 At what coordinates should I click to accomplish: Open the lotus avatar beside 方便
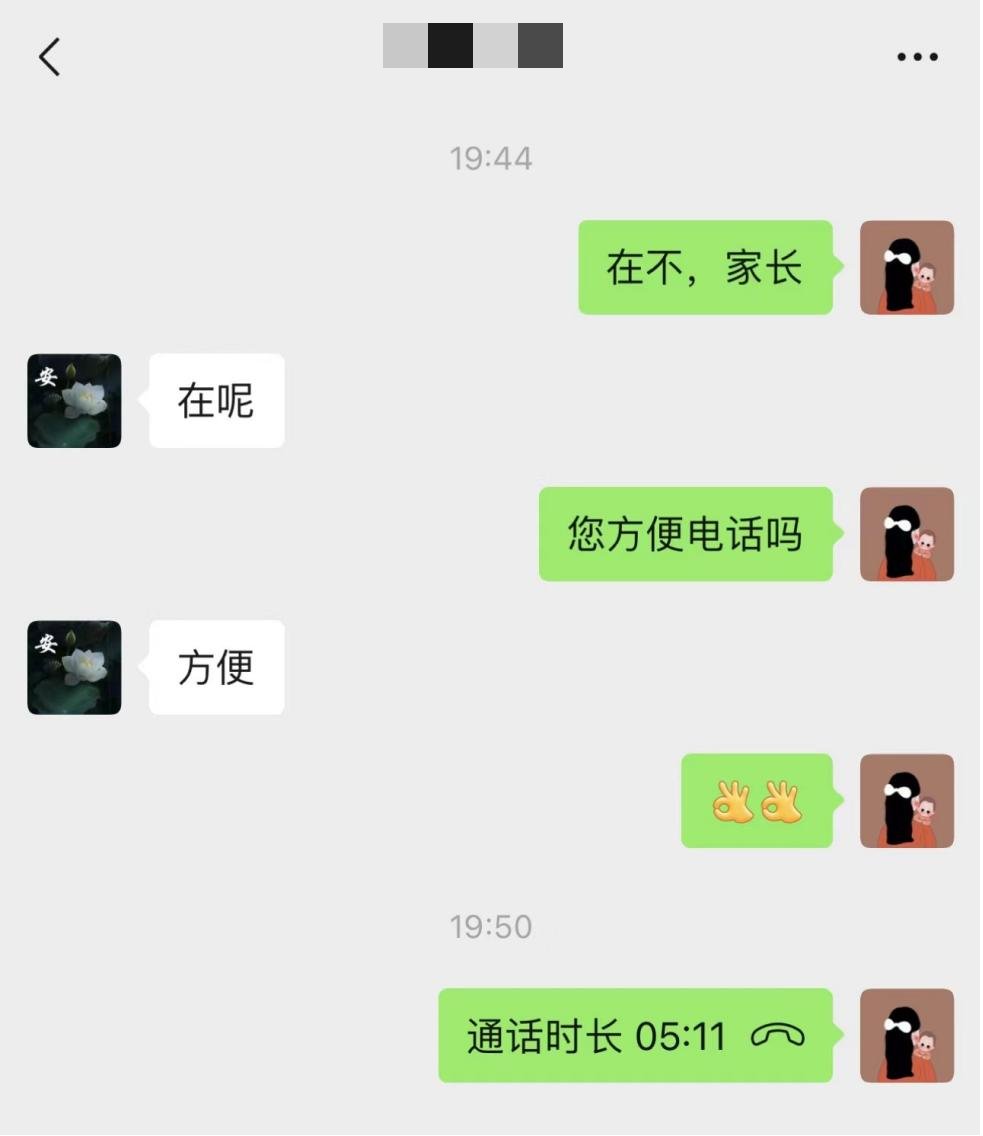[x=74, y=667]
